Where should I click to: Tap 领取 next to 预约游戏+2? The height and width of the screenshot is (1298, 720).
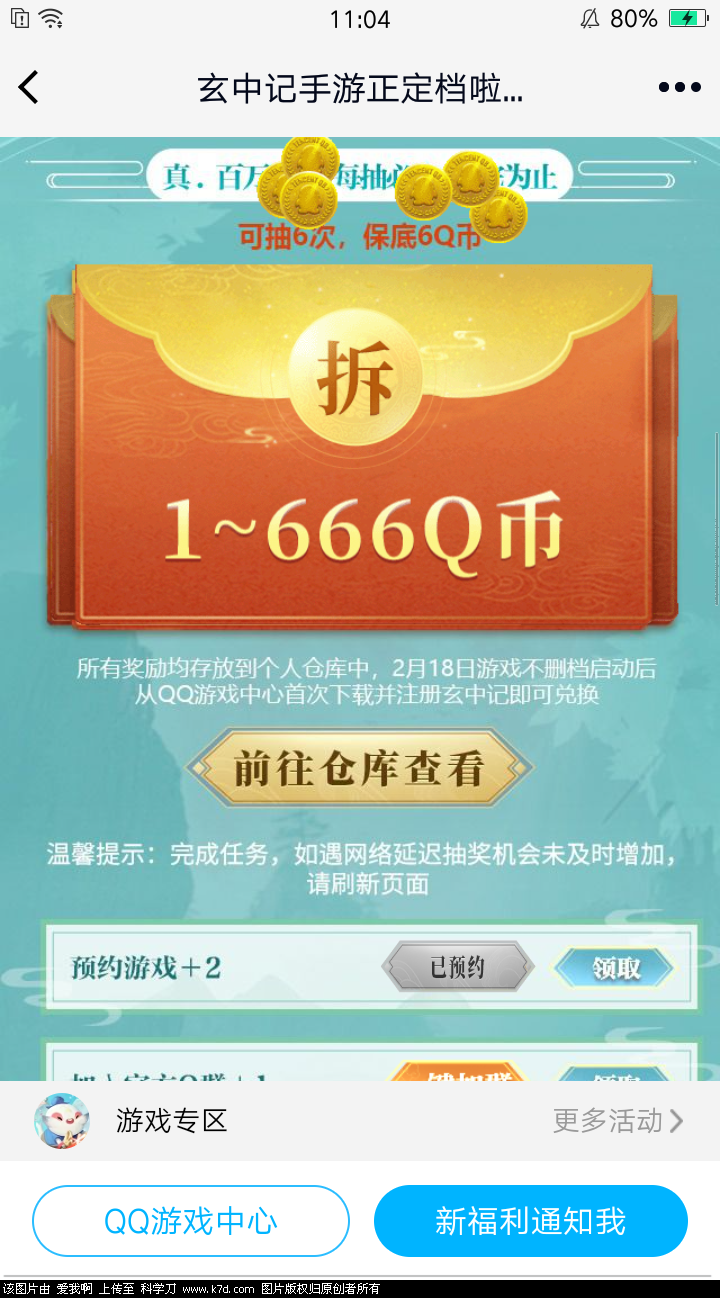[x=617, y=967]
